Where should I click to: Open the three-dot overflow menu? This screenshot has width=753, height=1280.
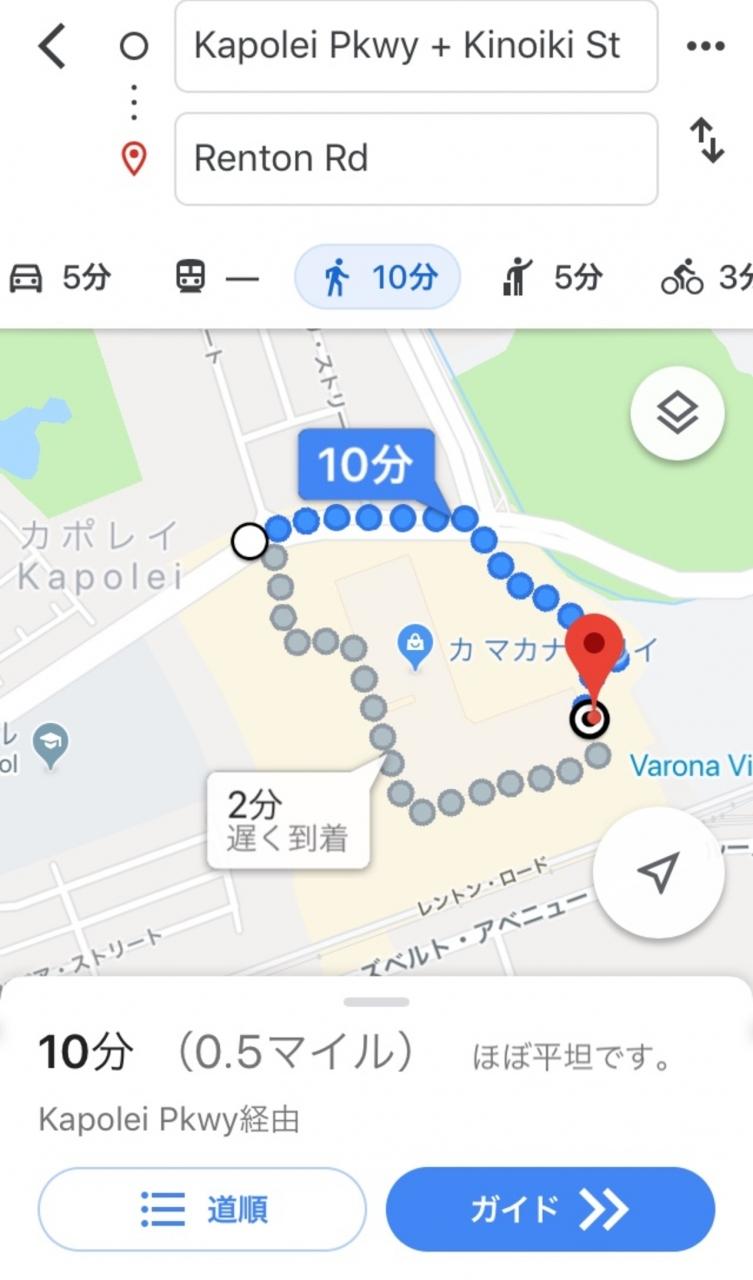point(705,46)
